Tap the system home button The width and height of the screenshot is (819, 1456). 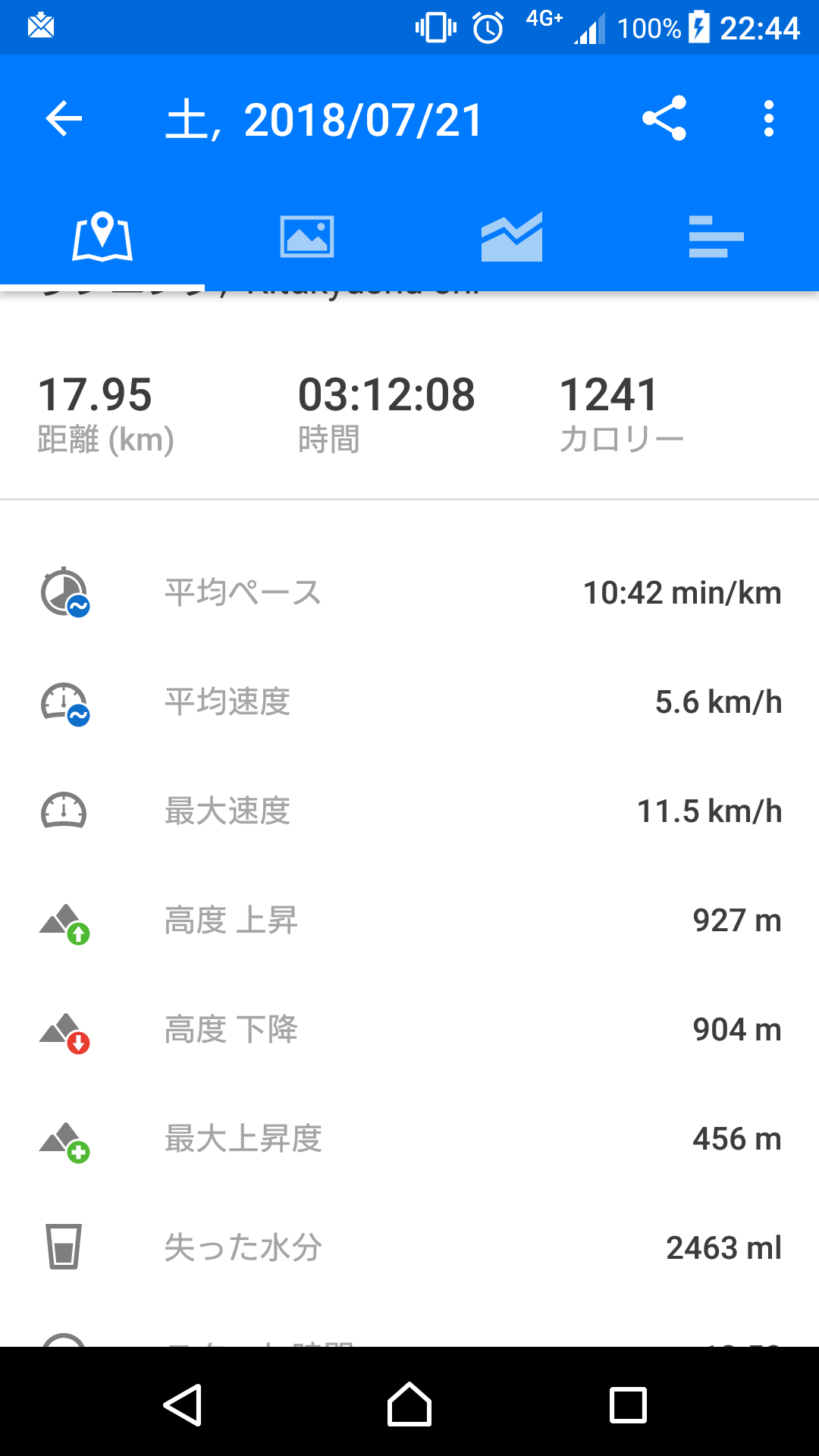point(409,1405)
